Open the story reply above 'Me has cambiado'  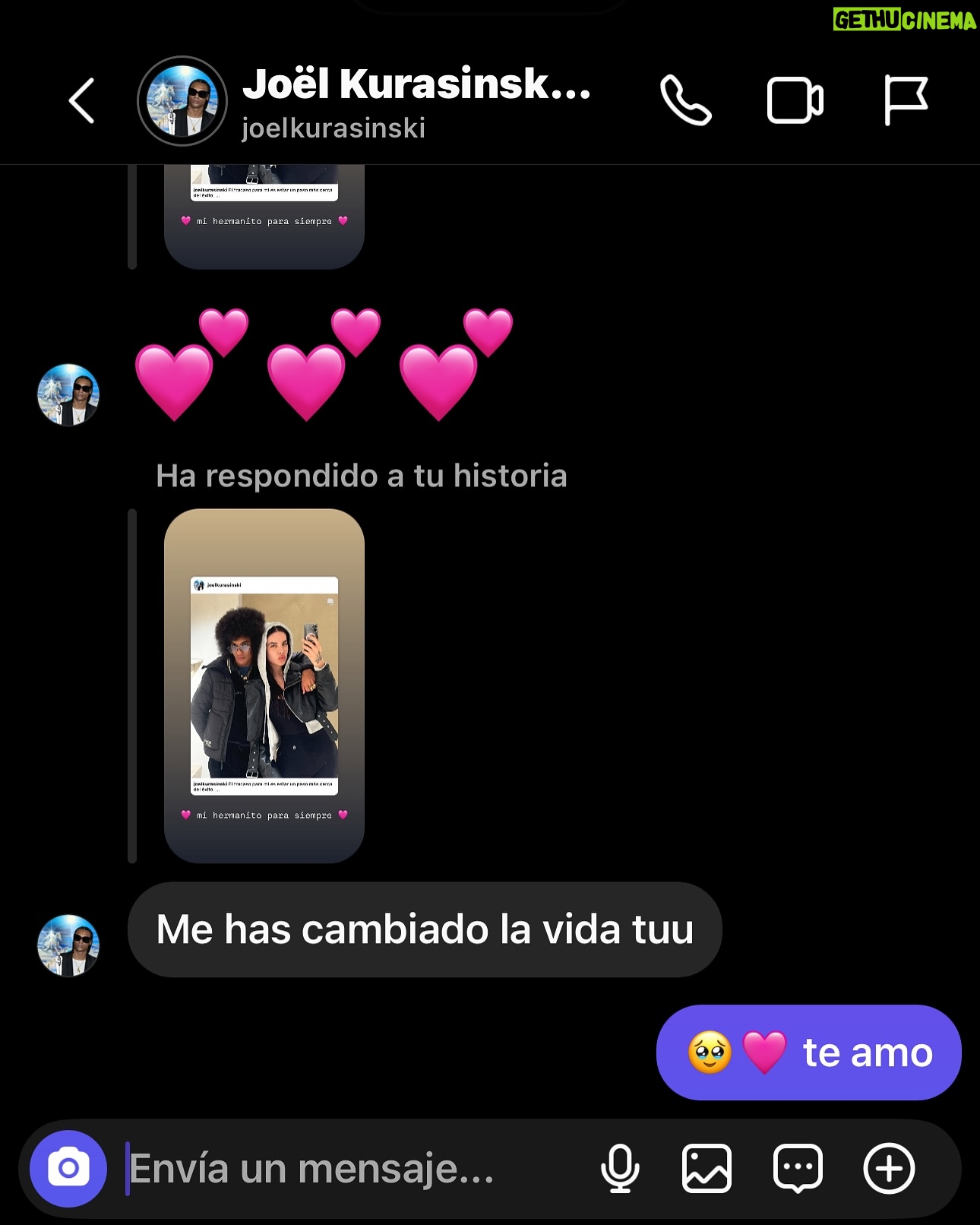tap(264, 685)
